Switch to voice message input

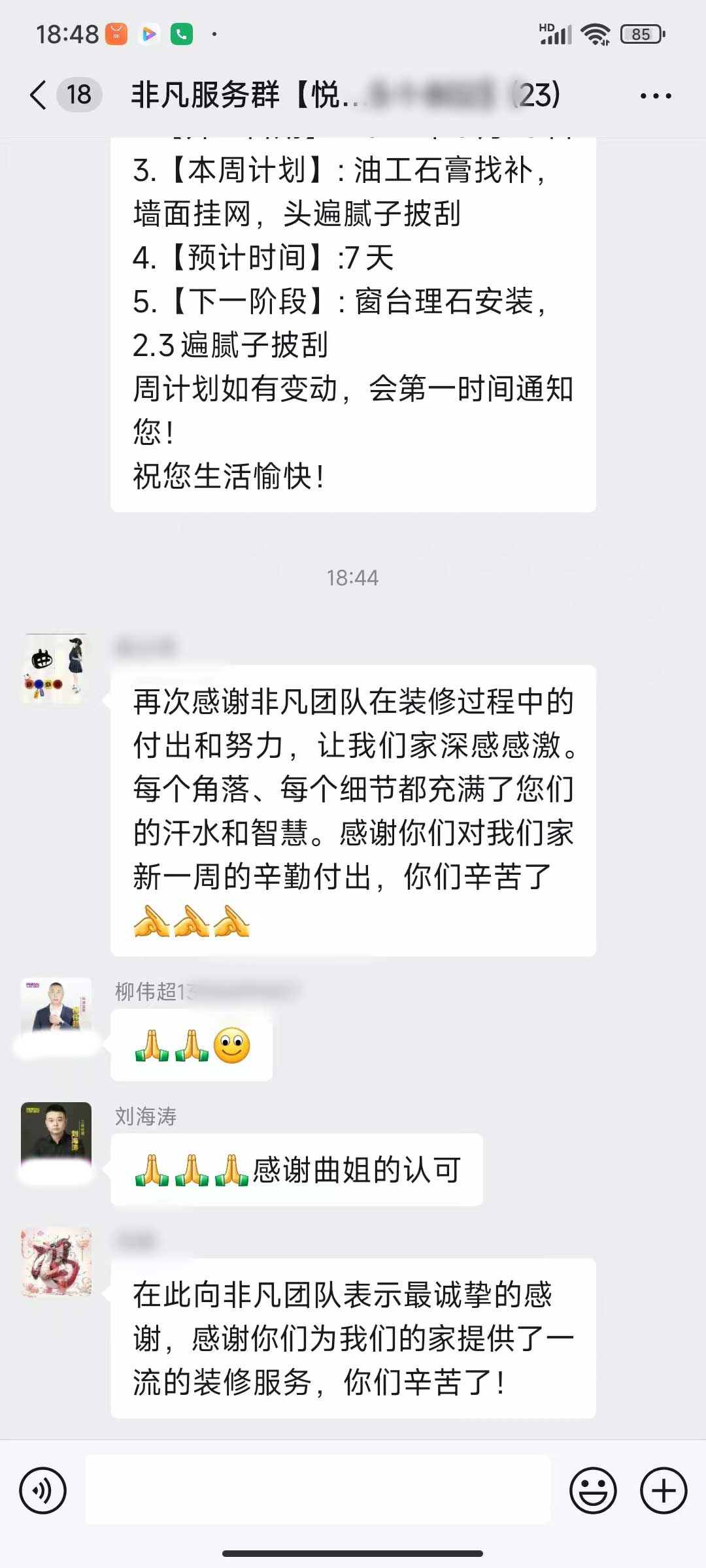pyautogui.click(x=43, y=1490)
